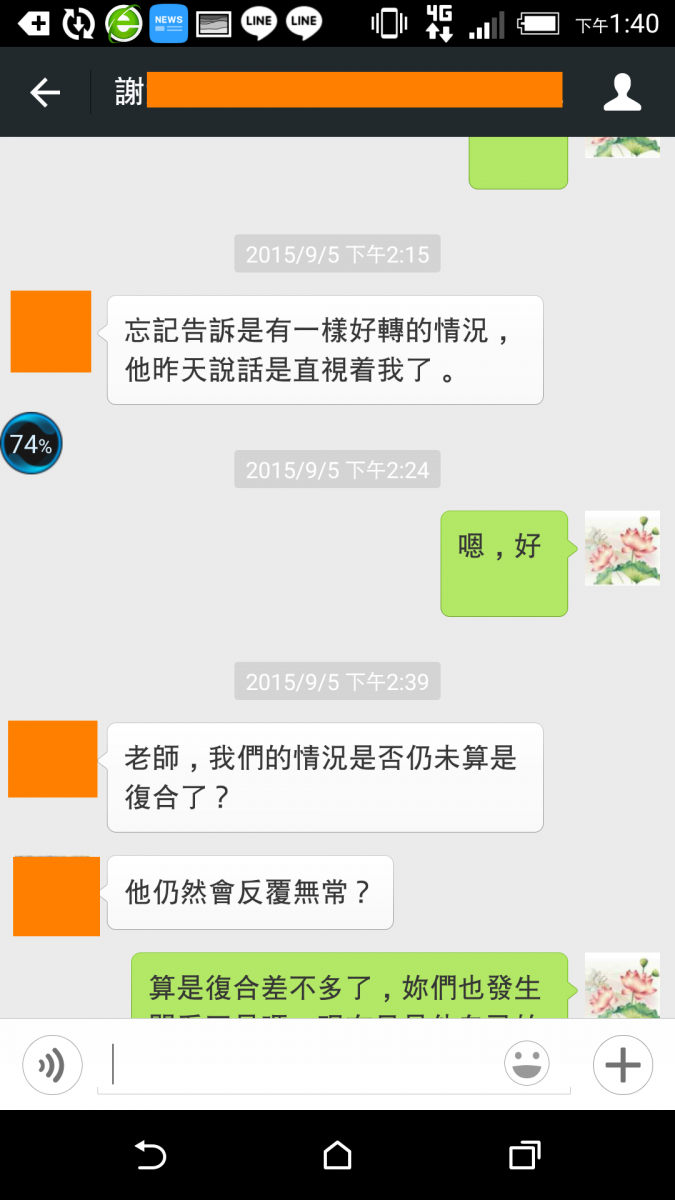Viewport: 675px width, 1200px height.
Task: Tap the lotus avatar beside 嗯，好
Action: 622,548
